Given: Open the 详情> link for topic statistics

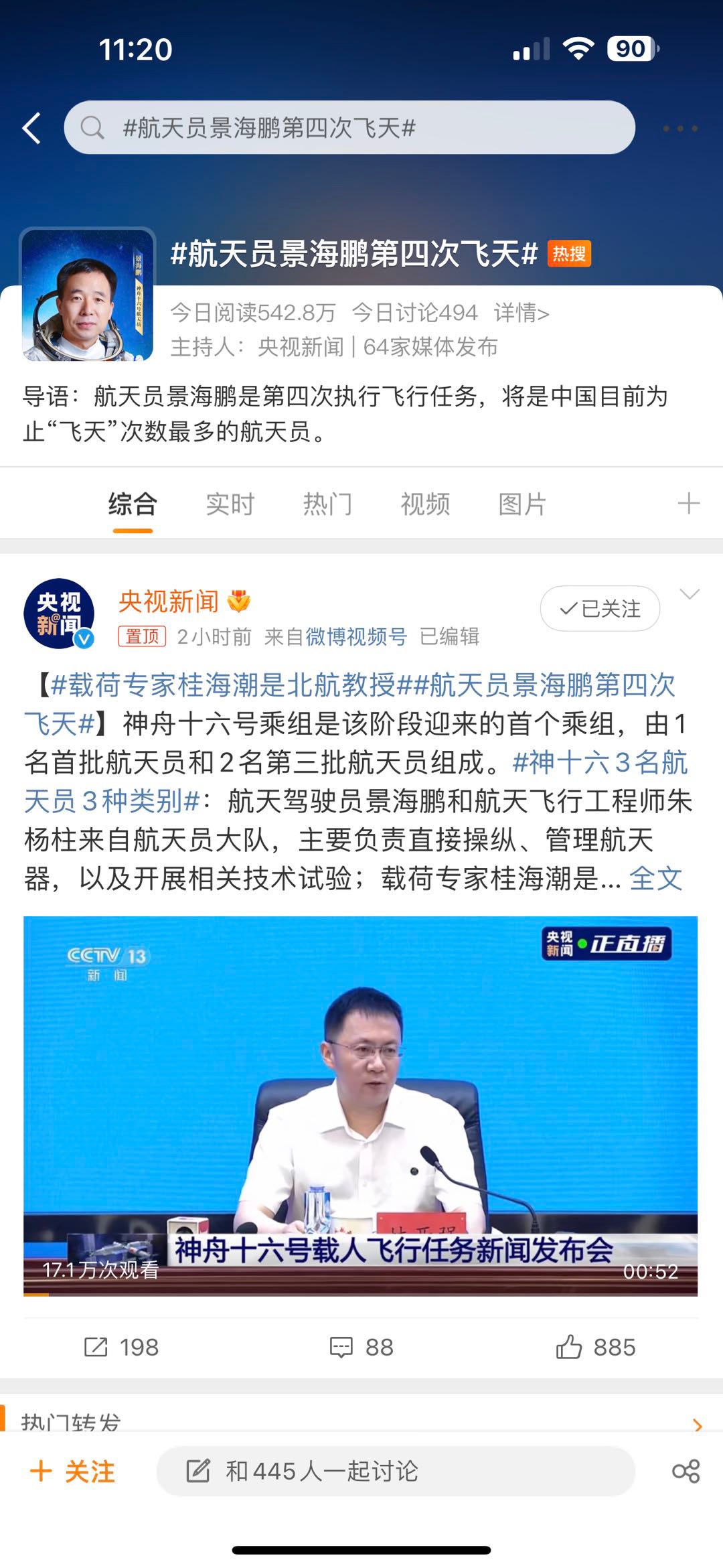Looking at the screenshot, I should point(521,312).
